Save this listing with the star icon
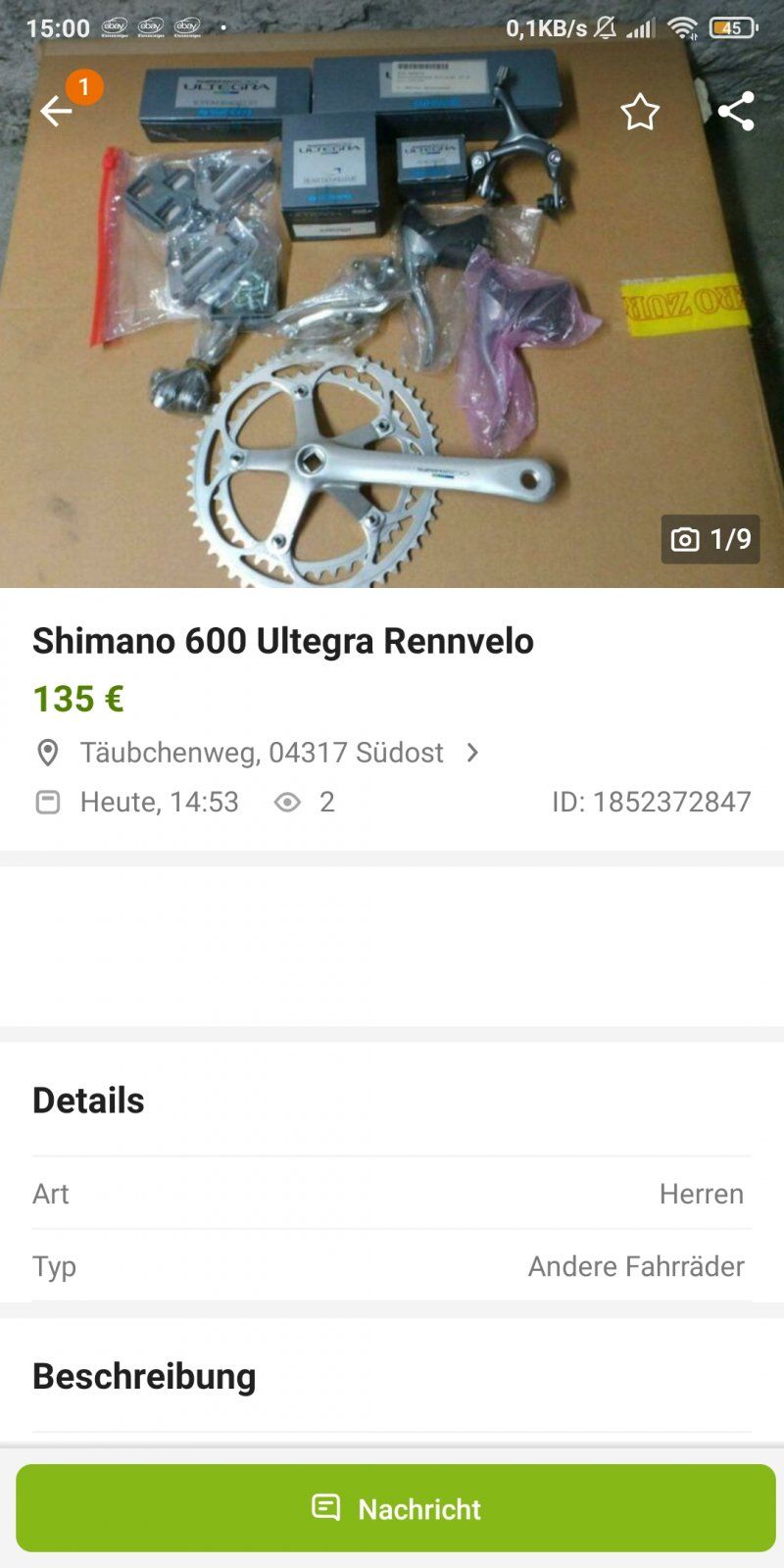This screenshot has width=784, height=1568. click(x=640, y=112)
